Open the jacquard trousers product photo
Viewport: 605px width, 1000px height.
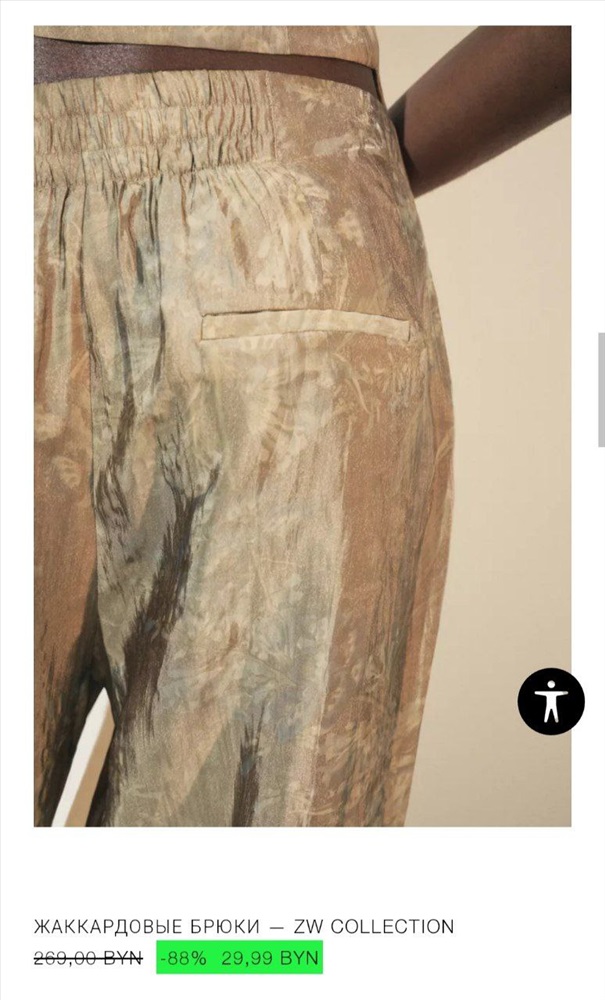[302, 426]
